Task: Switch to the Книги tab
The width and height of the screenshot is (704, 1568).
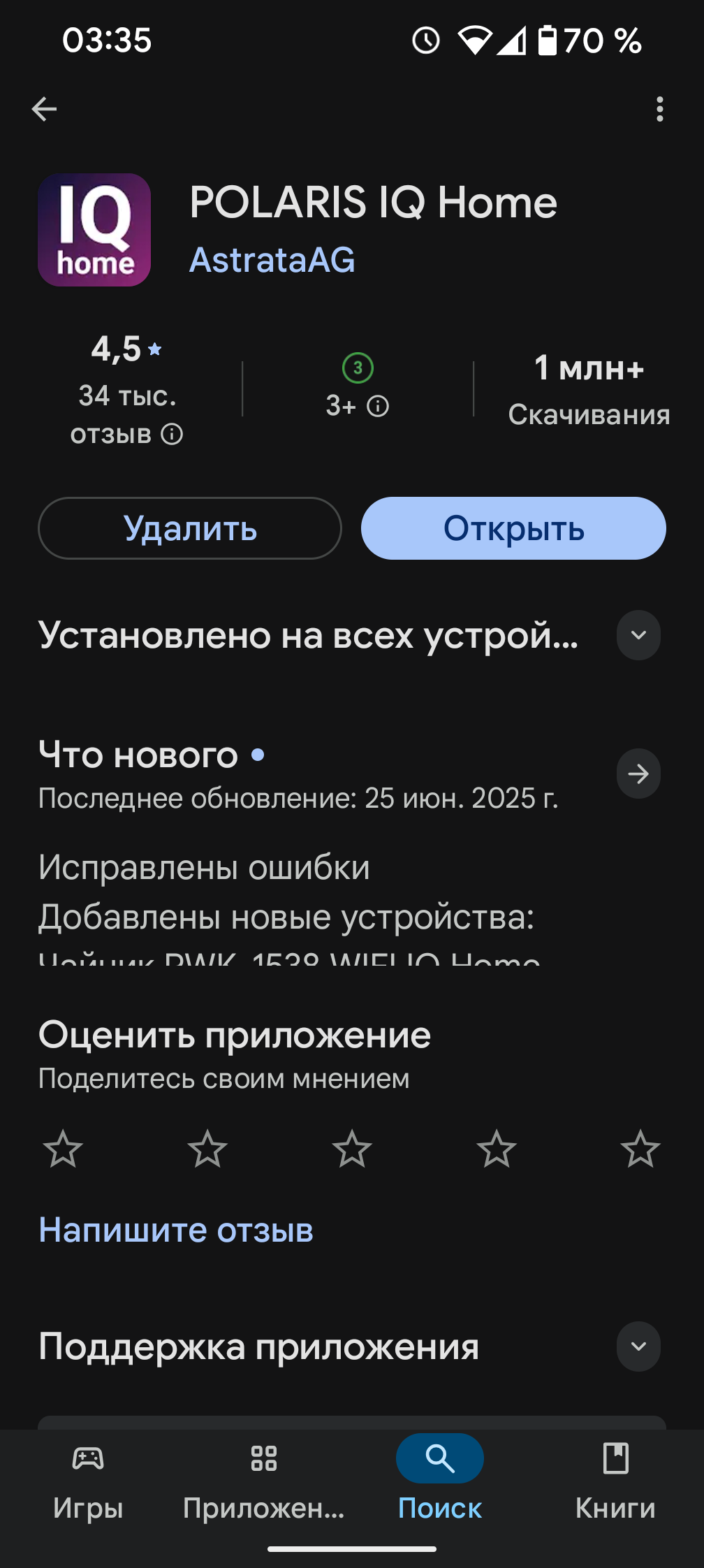Action: tap(615, 1476)
